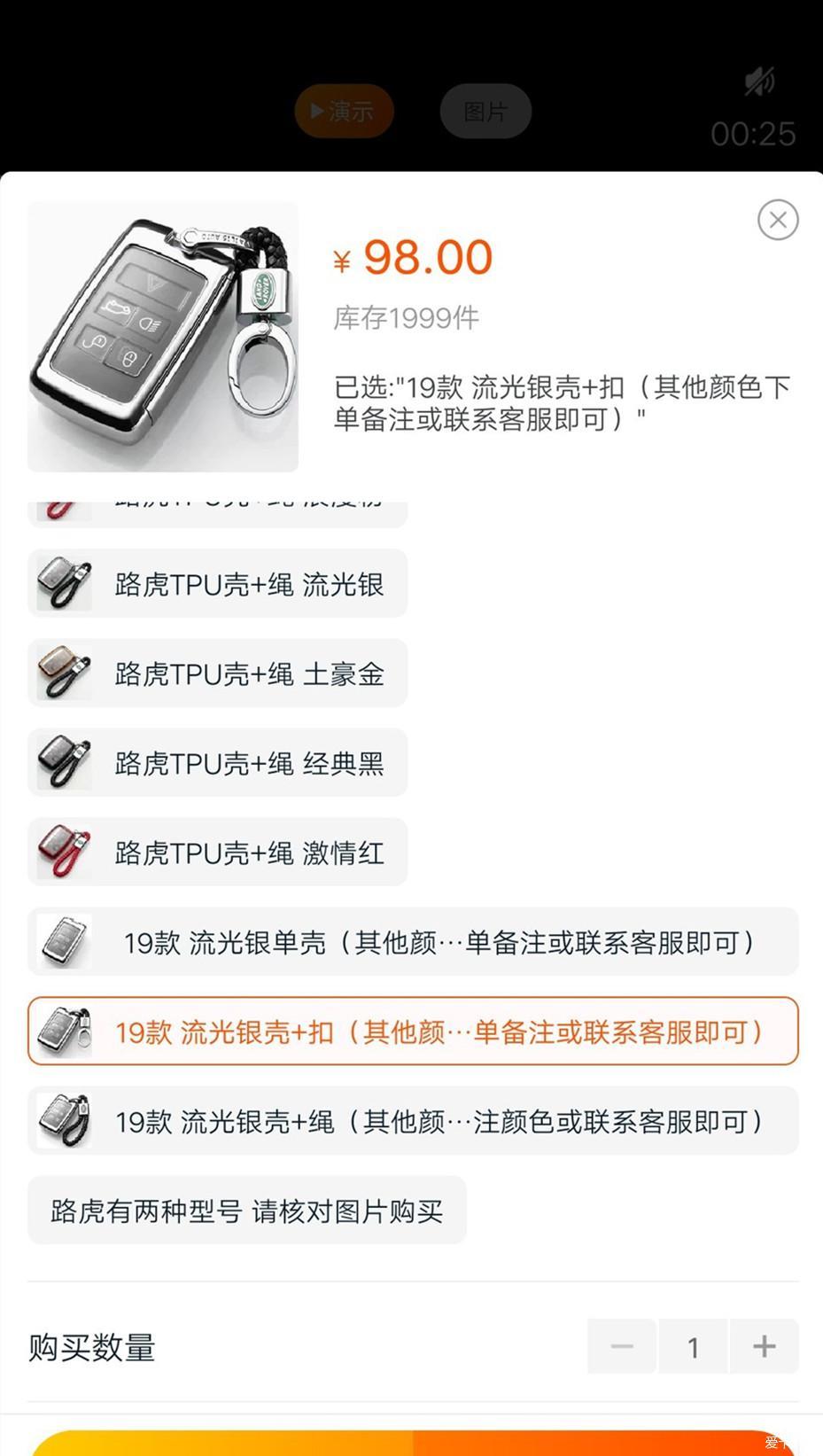Pick 路虎TPU壳+绳 经典黑 option

tap(217, 763)
